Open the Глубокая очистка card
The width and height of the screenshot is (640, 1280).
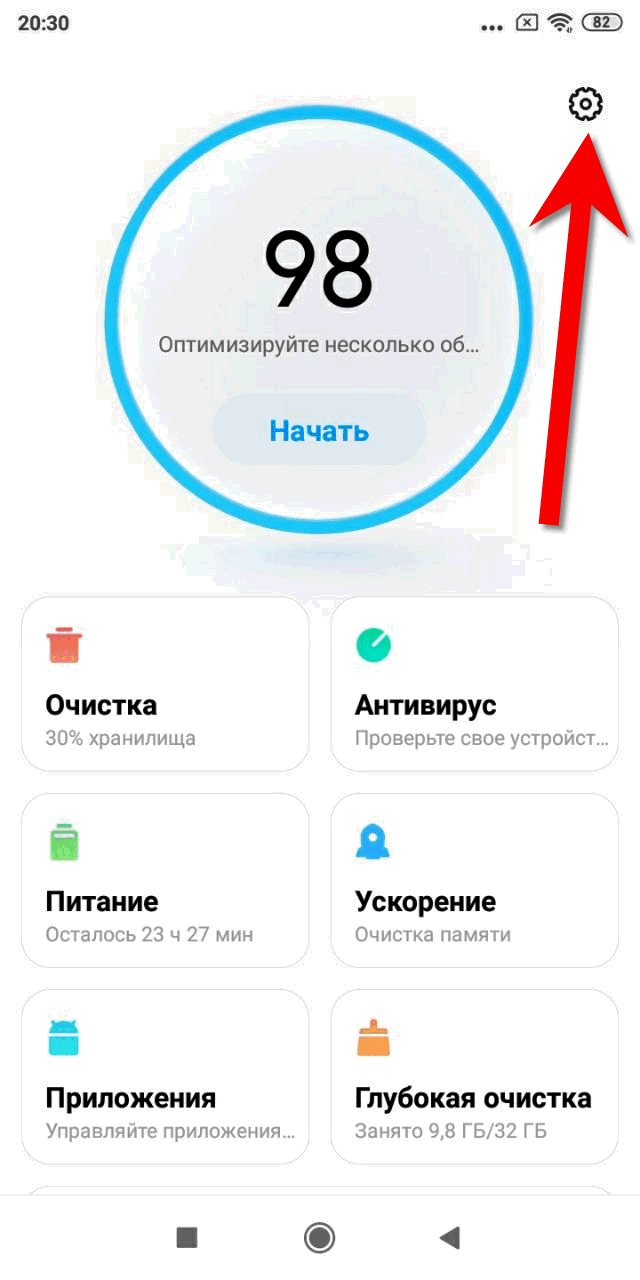[474, 1076]
